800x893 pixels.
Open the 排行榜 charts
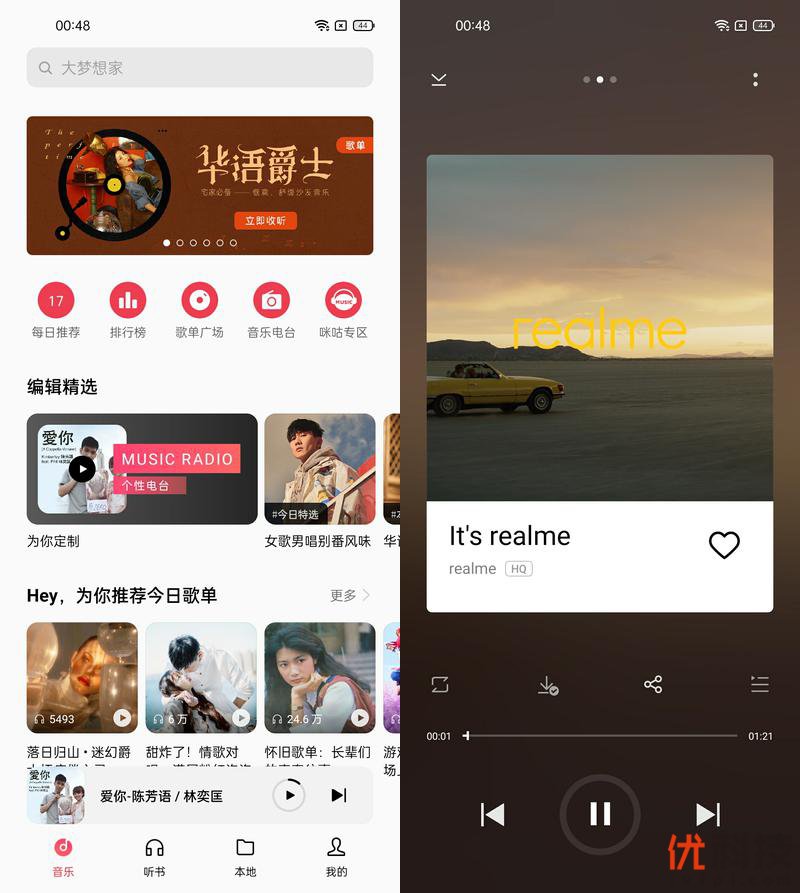(128, 301)
